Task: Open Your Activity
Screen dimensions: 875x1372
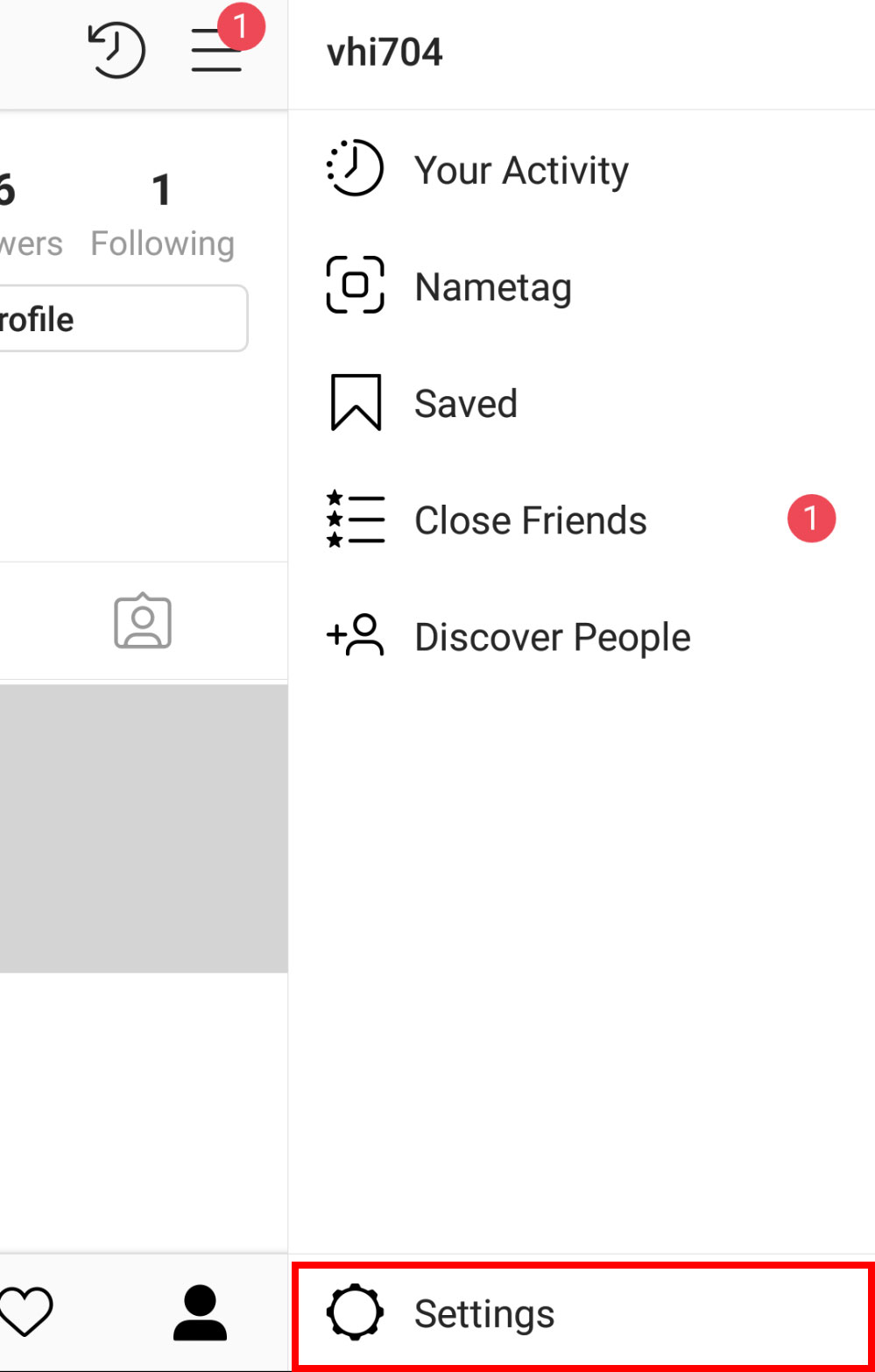Action: point(582,169)
